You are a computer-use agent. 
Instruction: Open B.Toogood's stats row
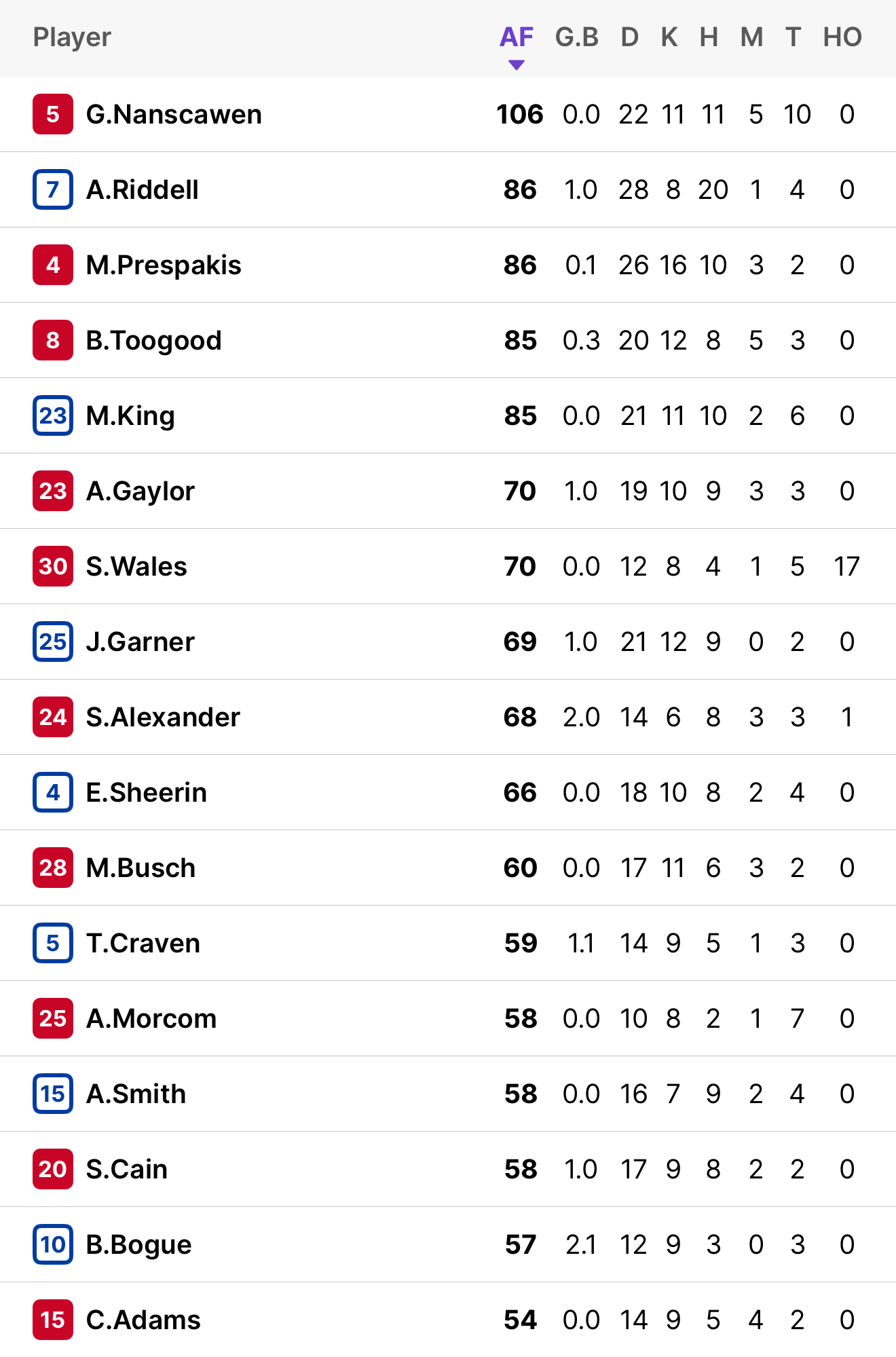click(x=154, y=341)
